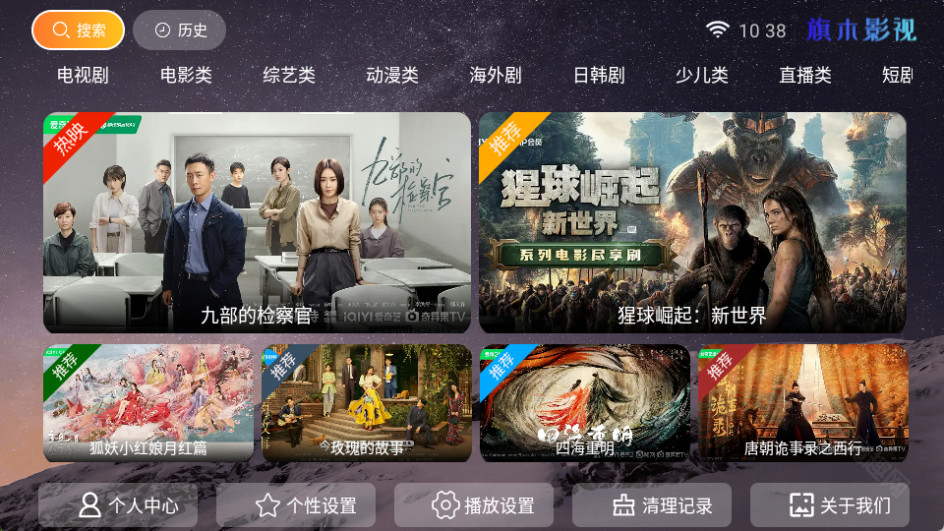The image size is (944, 531).
Task: Switch to 综艺类 category
Action: click(289, 75)
